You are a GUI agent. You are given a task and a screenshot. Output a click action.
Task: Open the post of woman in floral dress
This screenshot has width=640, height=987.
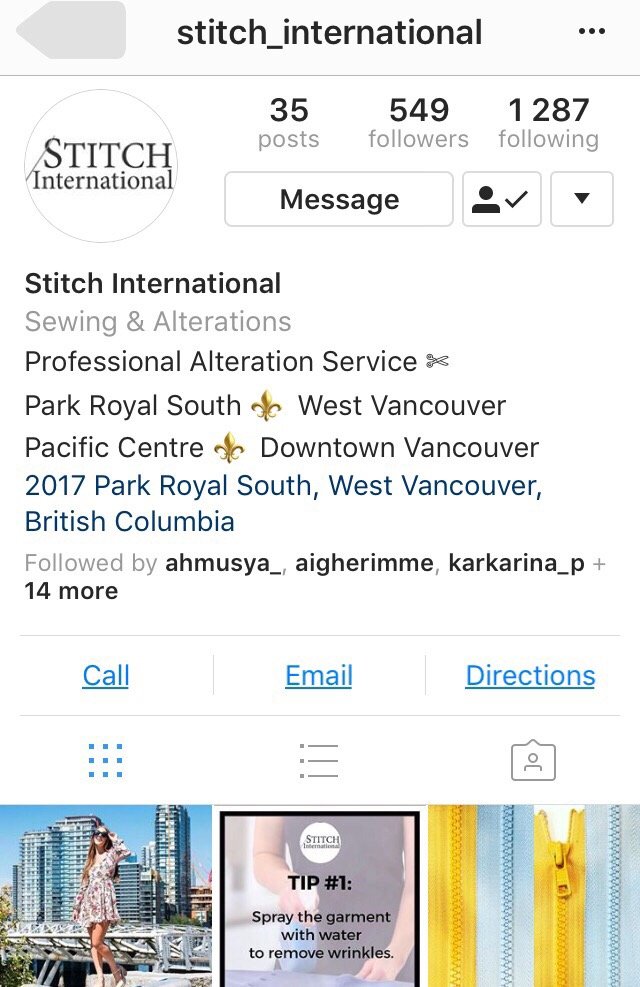click(x=106, y=895)
